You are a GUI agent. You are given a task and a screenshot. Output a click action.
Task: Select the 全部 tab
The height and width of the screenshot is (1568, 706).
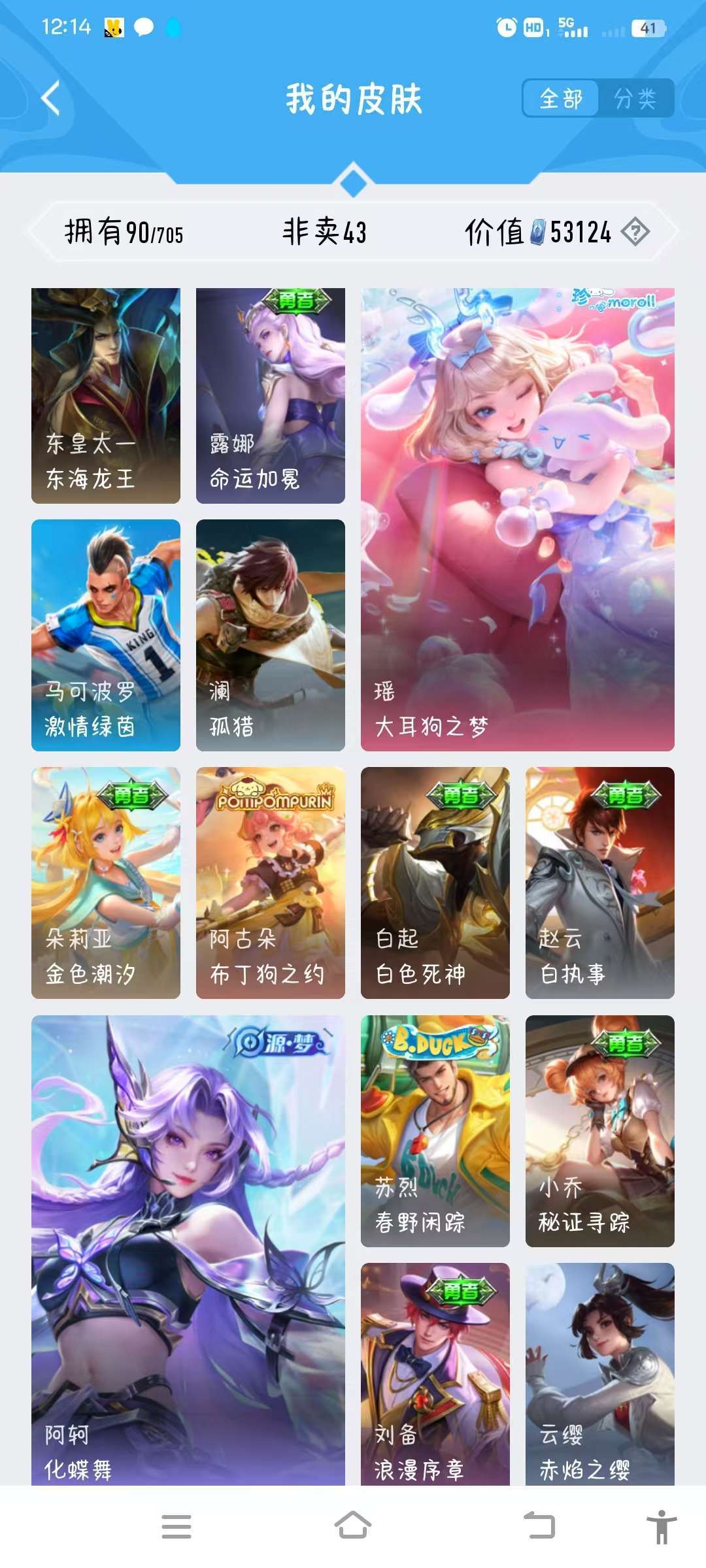coord(561,99)
